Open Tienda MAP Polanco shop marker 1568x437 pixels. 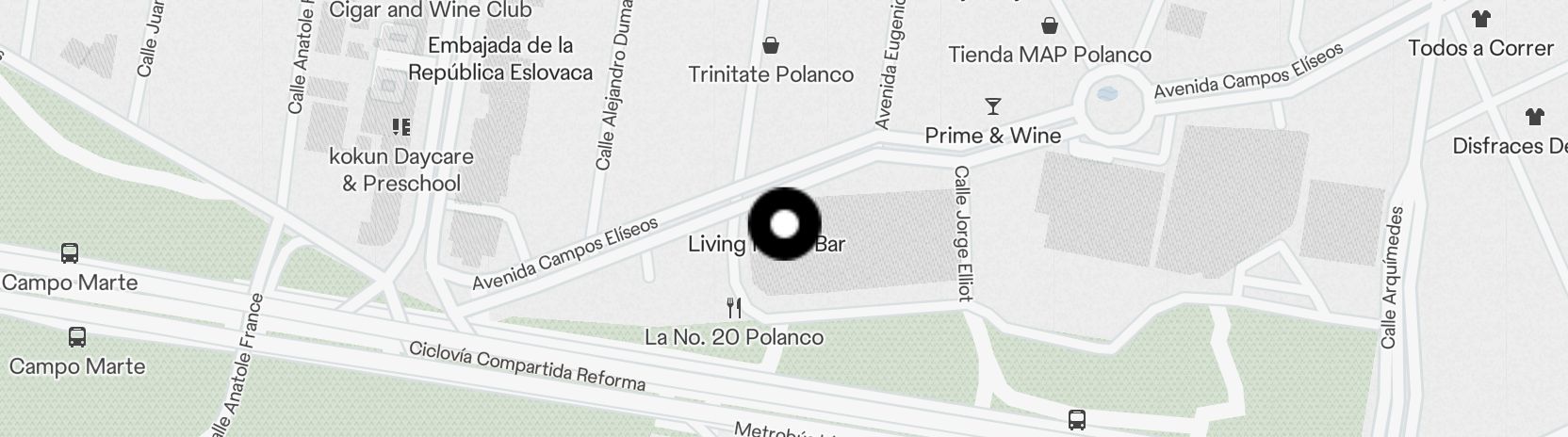[1049, 25]
